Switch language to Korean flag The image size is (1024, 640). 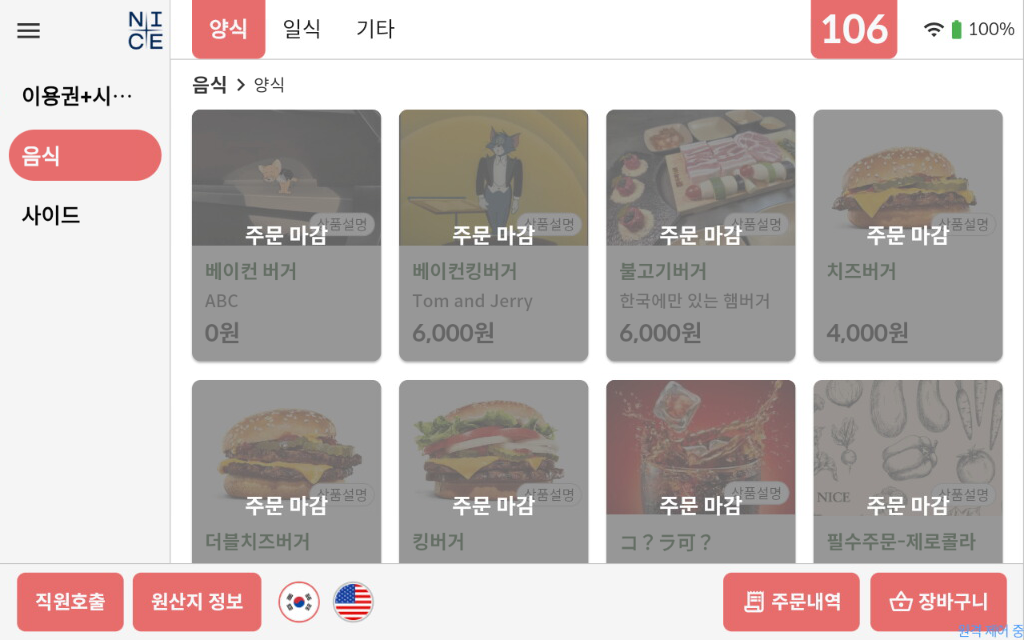298,602
